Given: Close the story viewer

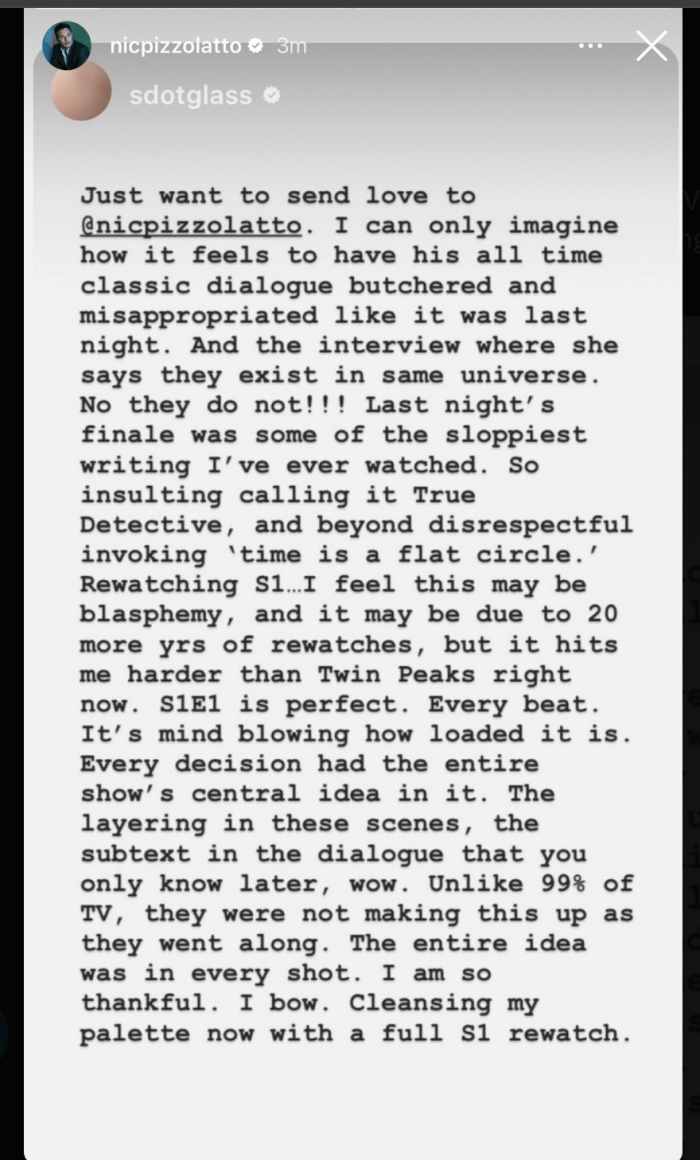Looking at the screenshot, I should (x=652, y=46).
